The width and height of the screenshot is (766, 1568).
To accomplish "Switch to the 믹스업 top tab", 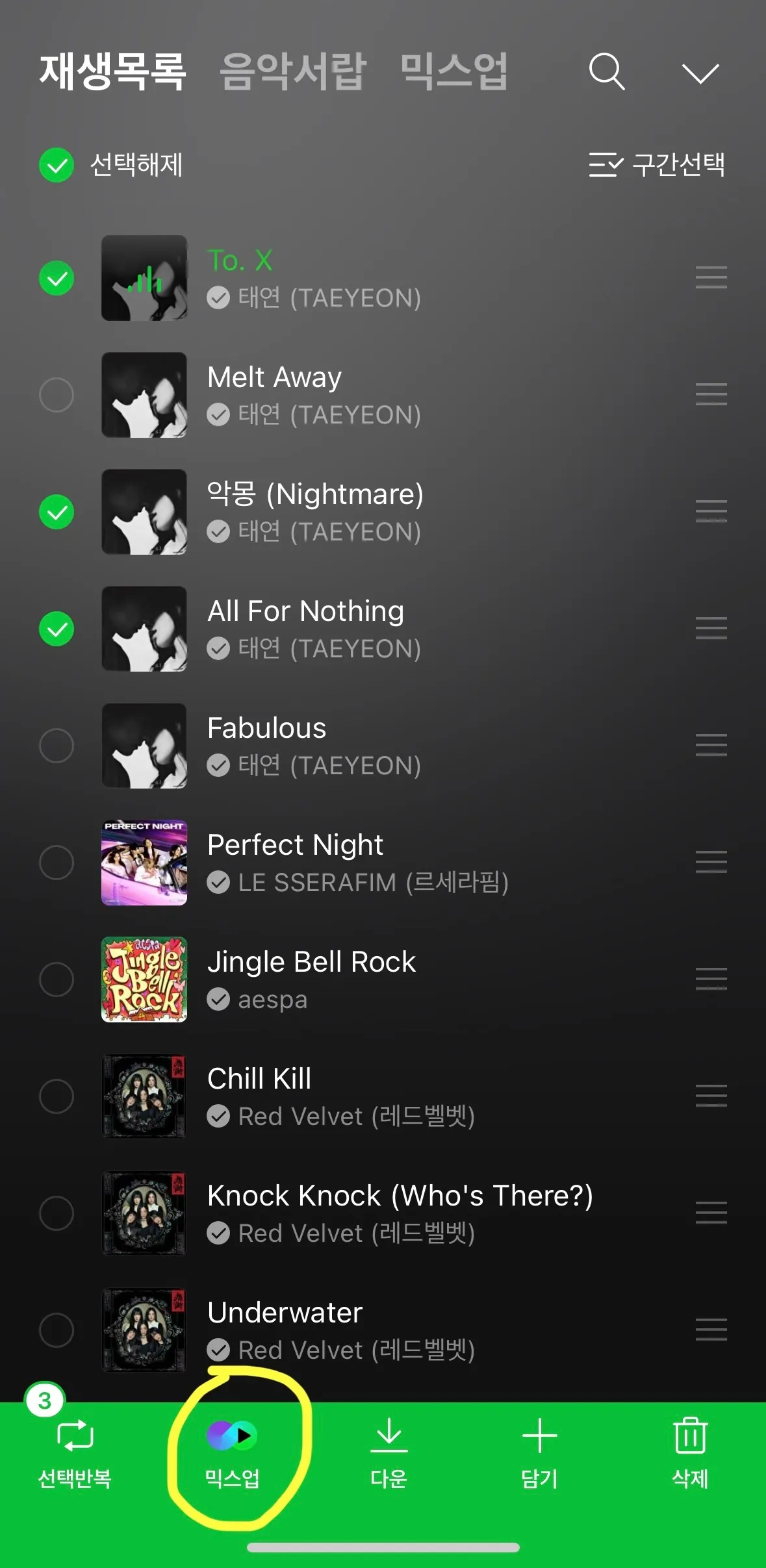I will [453, 71].
